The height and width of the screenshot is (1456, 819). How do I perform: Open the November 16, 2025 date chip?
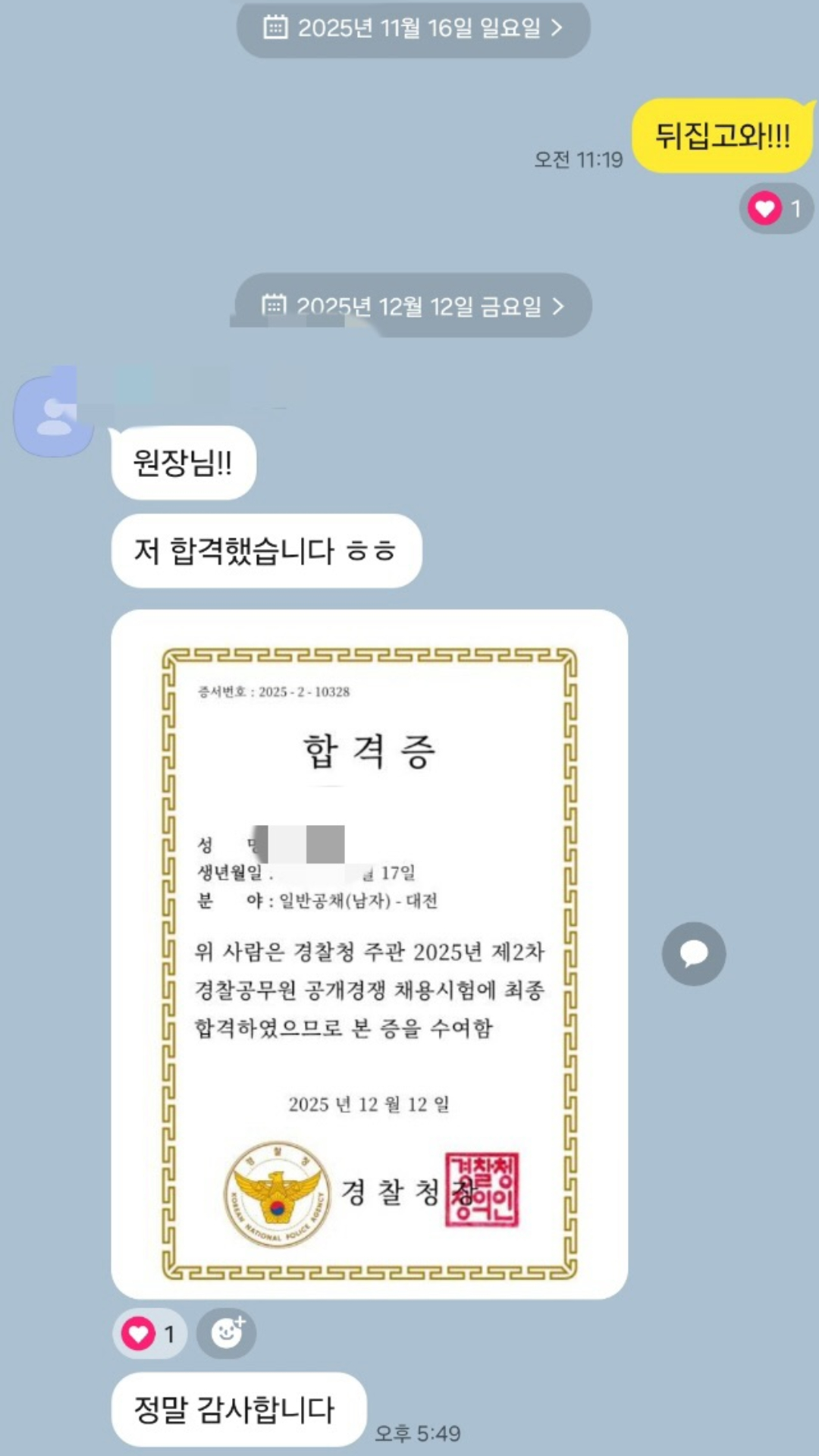tap(413, 29)
